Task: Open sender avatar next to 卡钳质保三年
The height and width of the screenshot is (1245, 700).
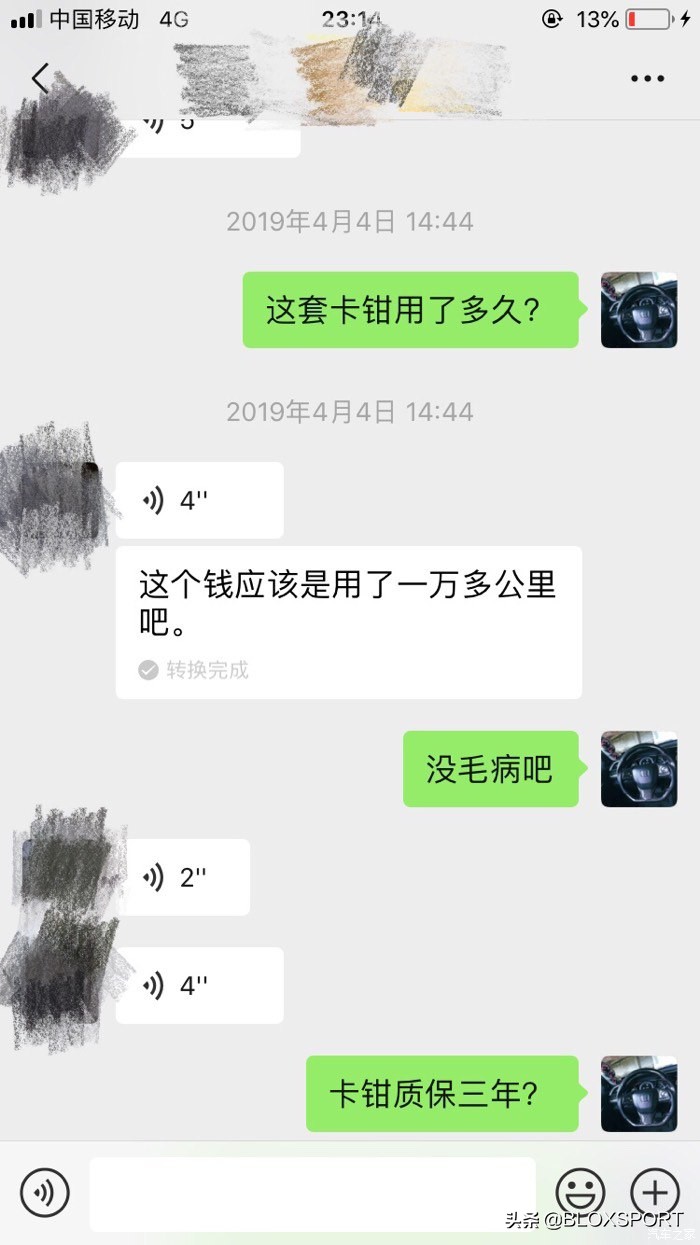Action: [638, 1093]
